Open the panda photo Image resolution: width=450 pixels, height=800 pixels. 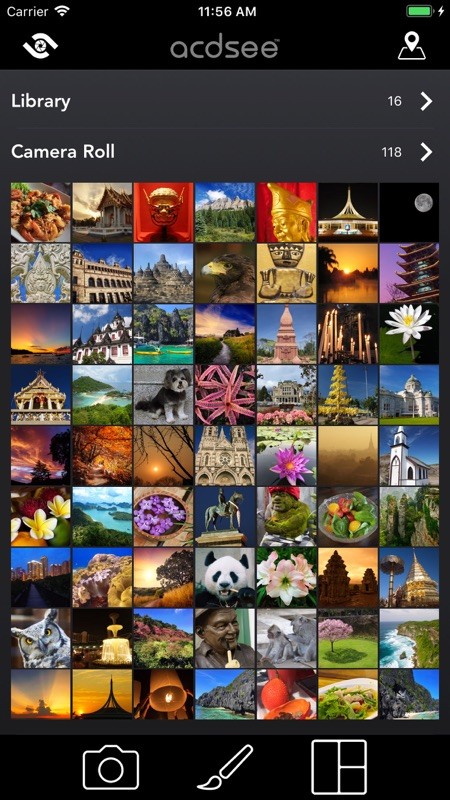click(x=225, y=578)
